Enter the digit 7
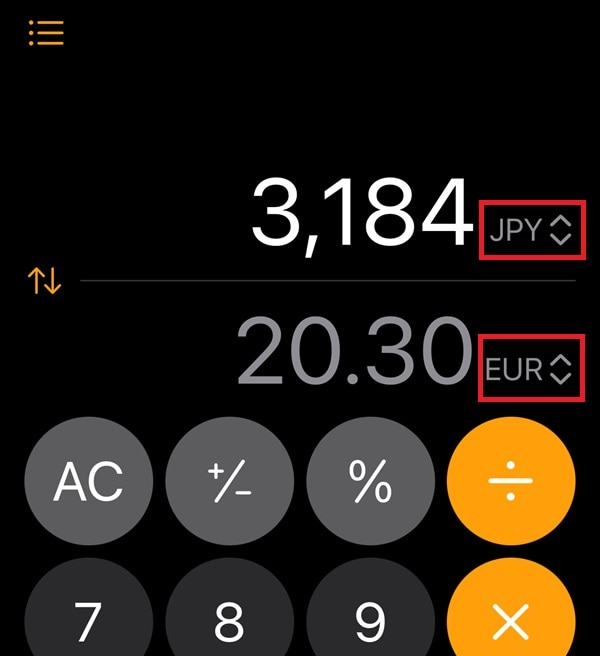 pos(88,620)
